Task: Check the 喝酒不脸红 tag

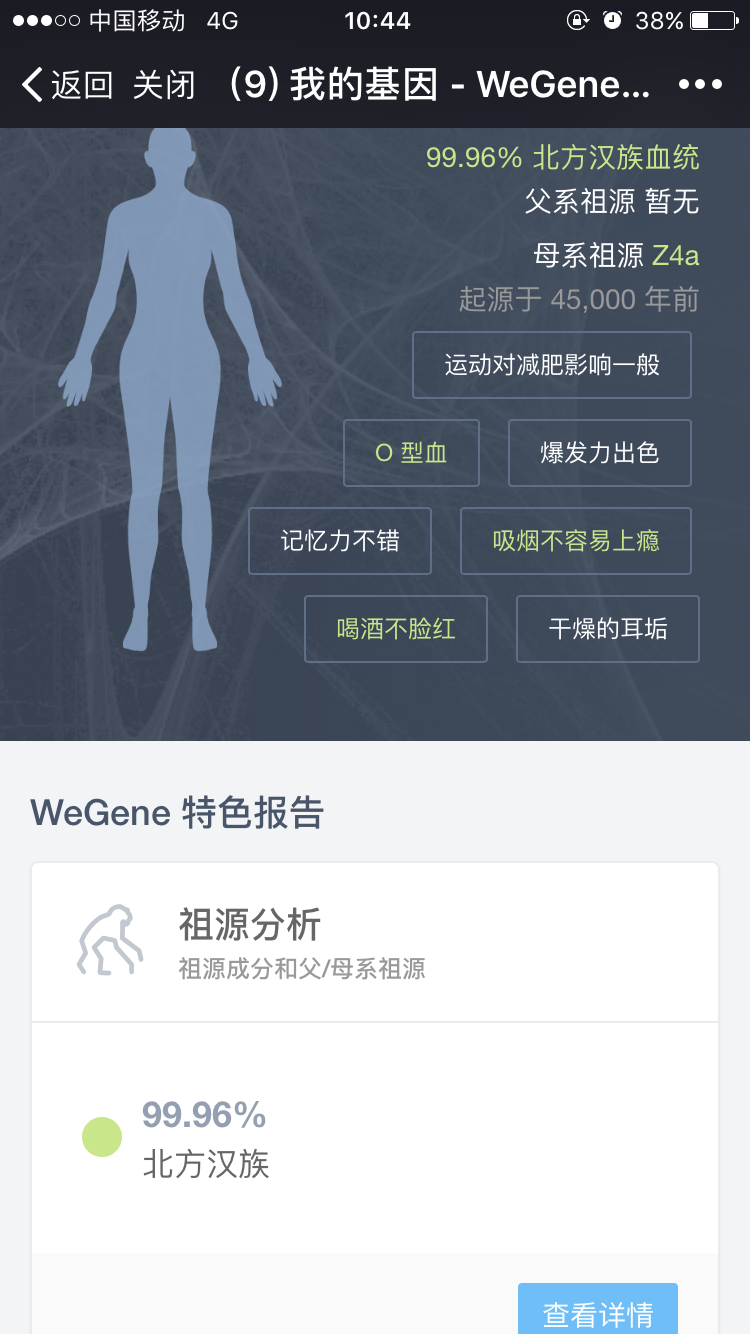Action: (396, 629)
